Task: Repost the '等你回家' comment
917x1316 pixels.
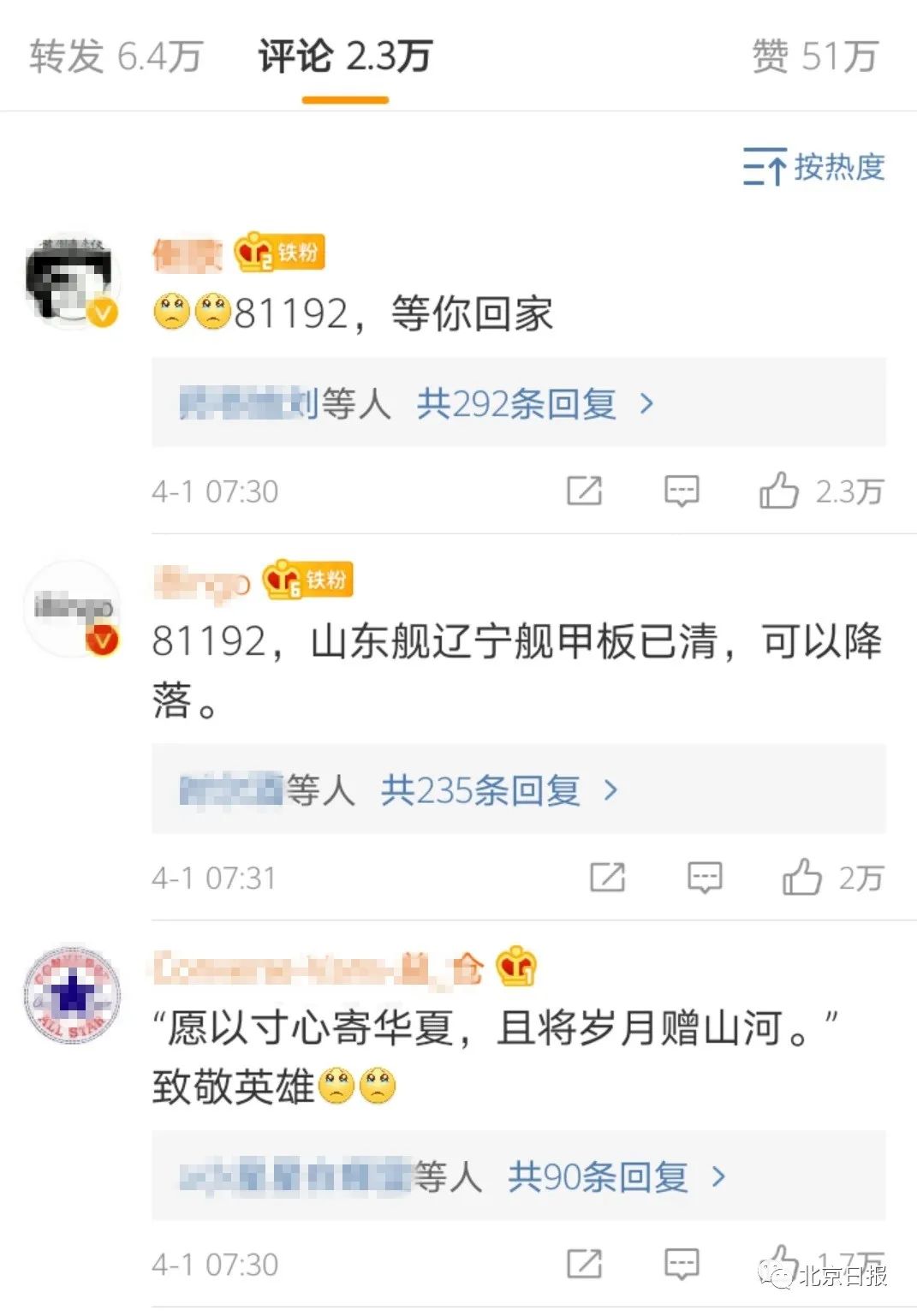Action: (x=585, y=491)
